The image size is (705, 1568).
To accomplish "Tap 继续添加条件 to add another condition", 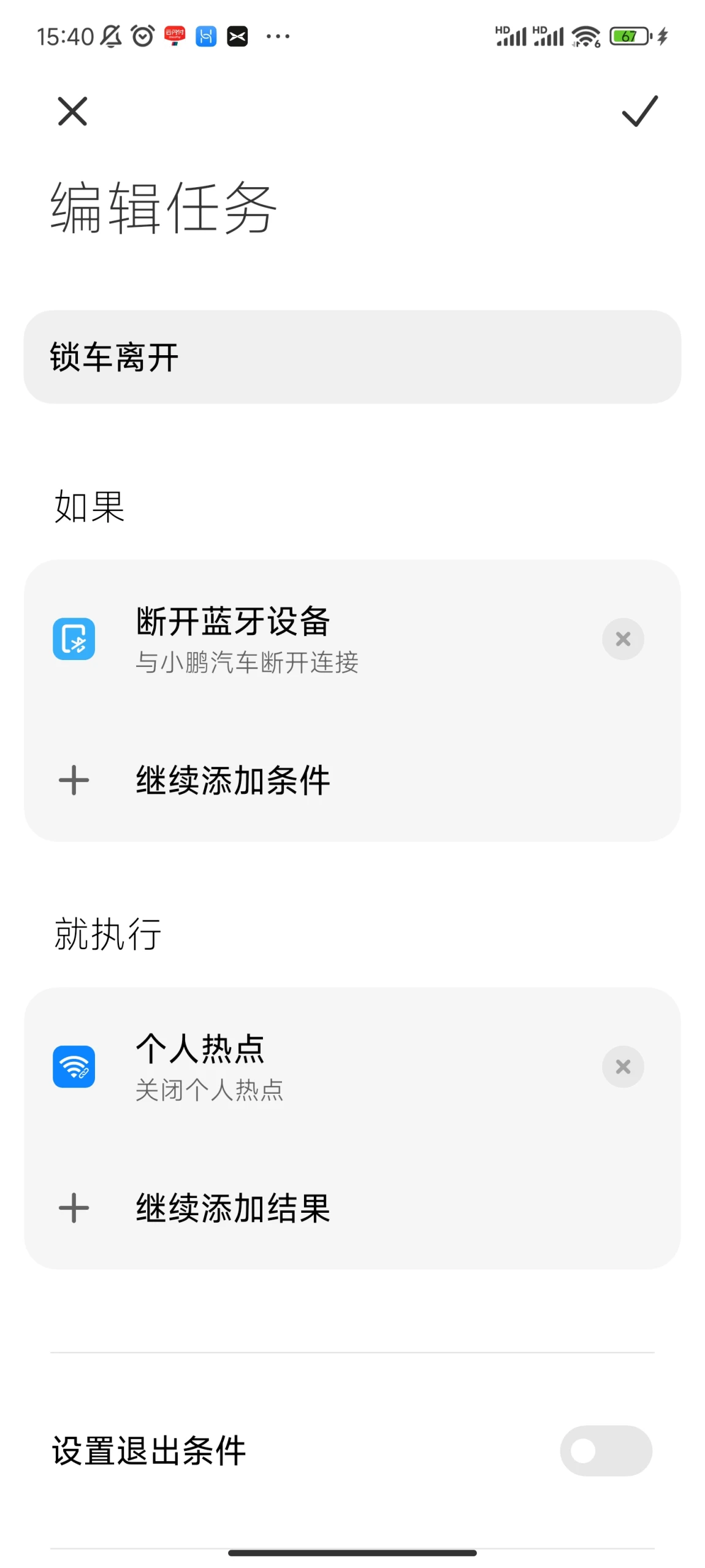I will 352,780.
